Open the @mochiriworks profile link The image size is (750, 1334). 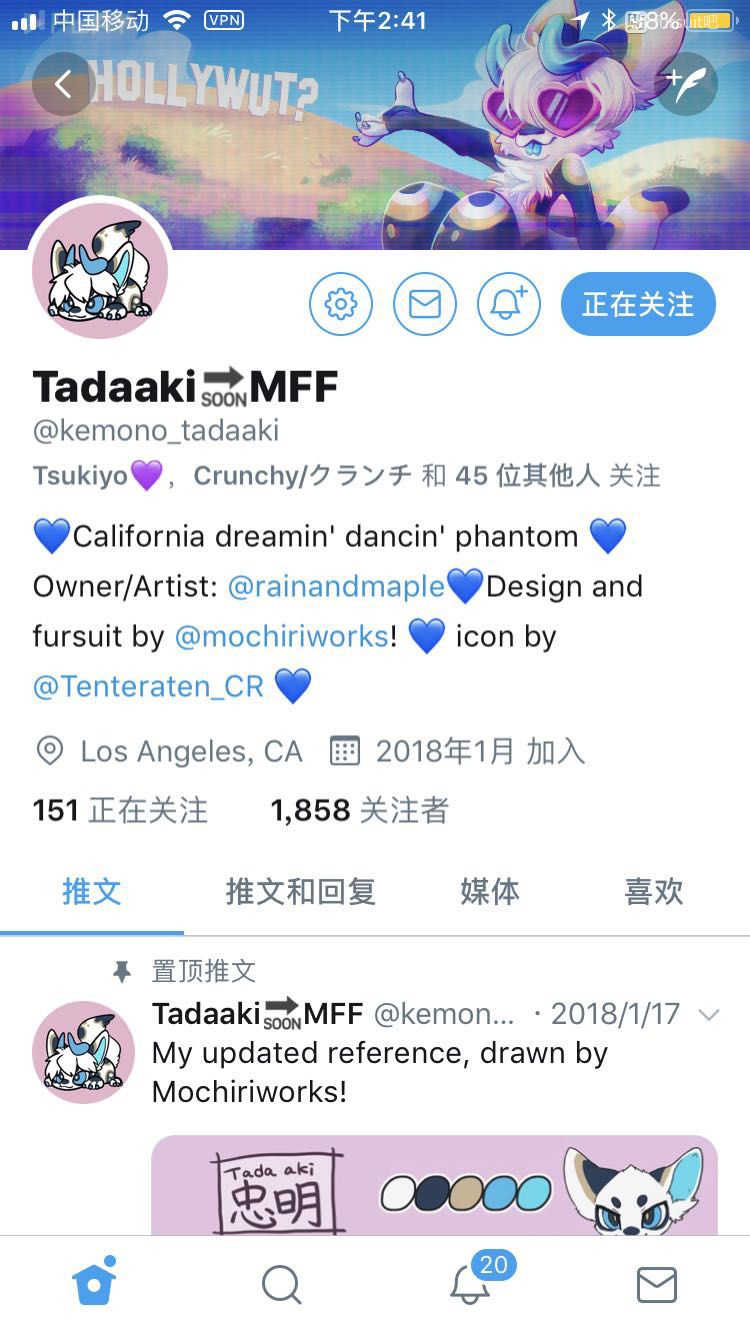point(281,636)
